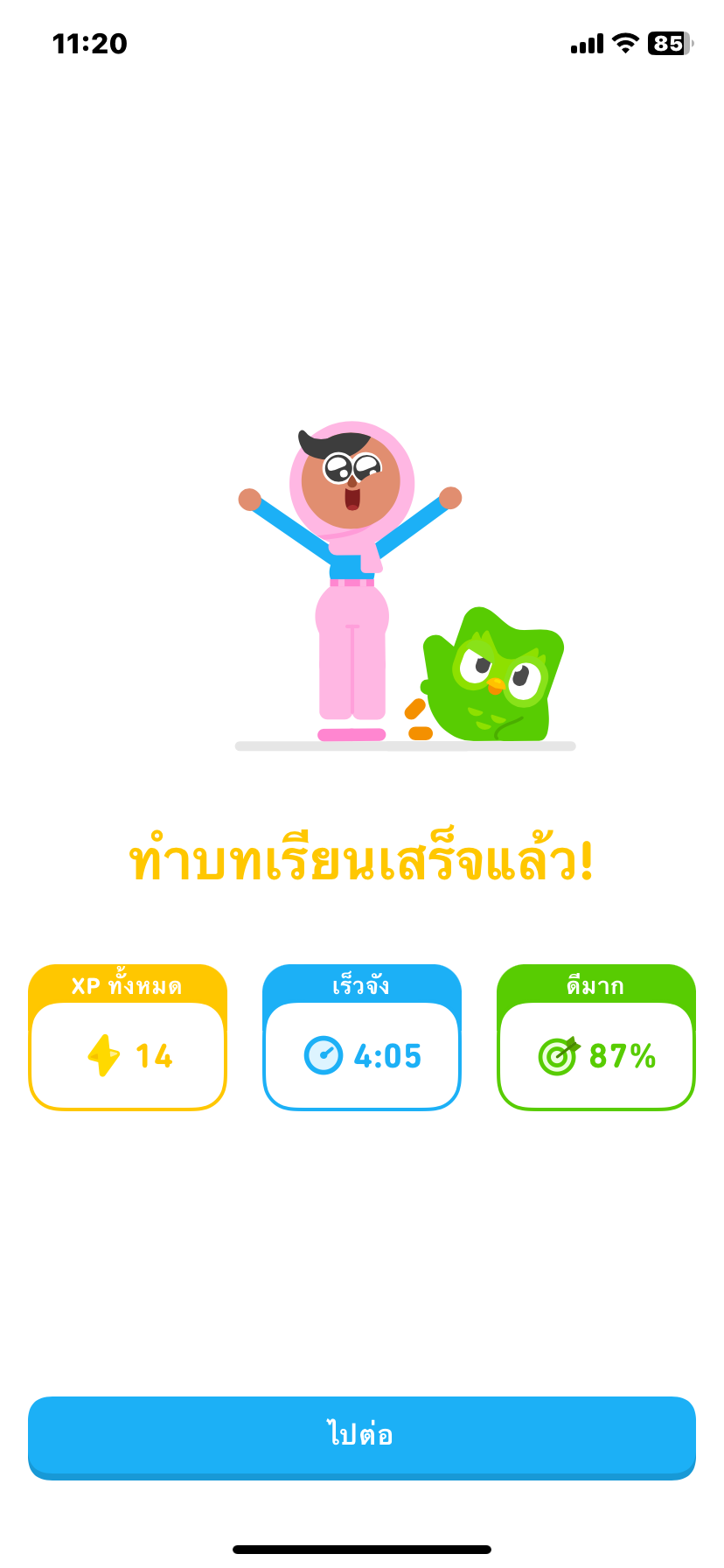Click the 'XP ทั้งหมด' header label
724x1568 pixels.
(128, 986)
